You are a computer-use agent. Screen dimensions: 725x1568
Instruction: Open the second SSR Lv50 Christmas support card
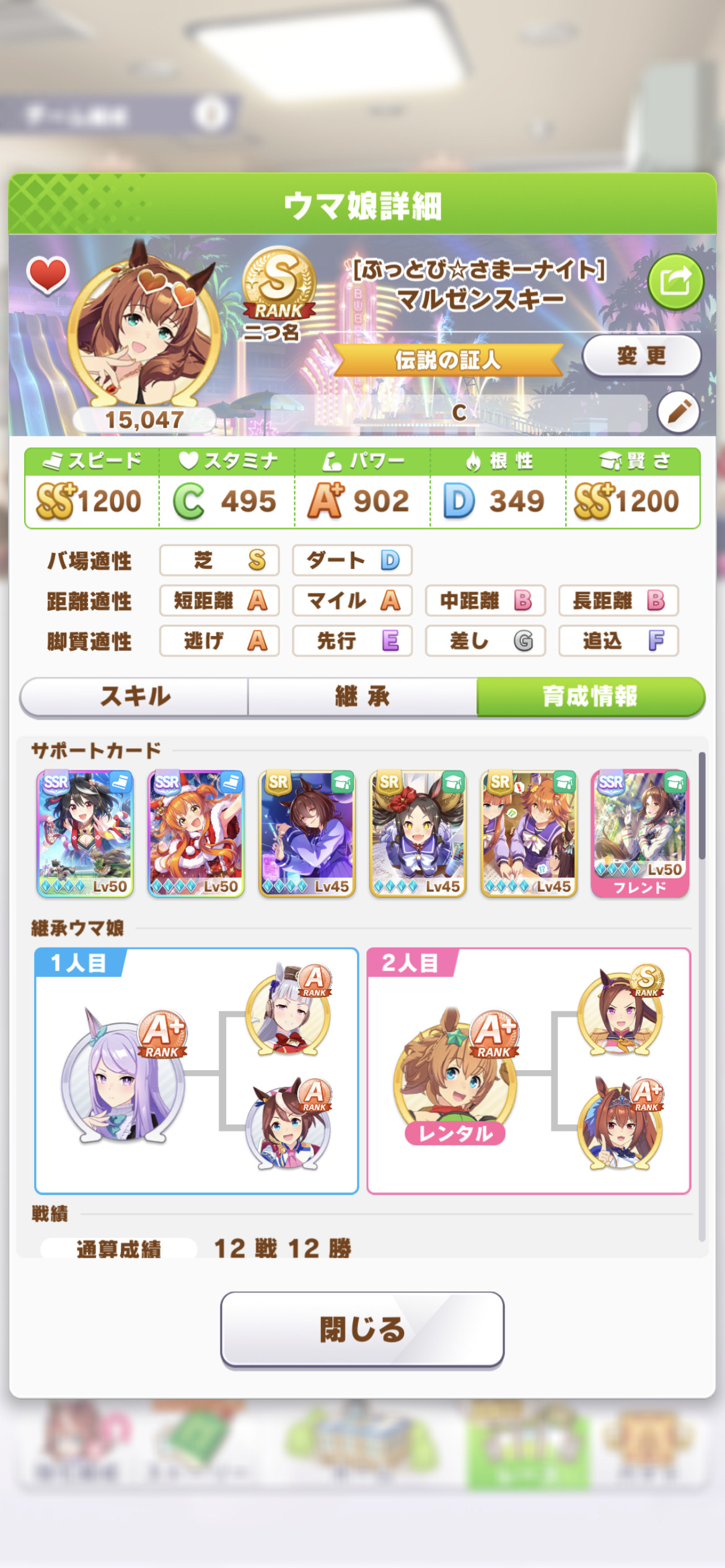tap(196, 834)
